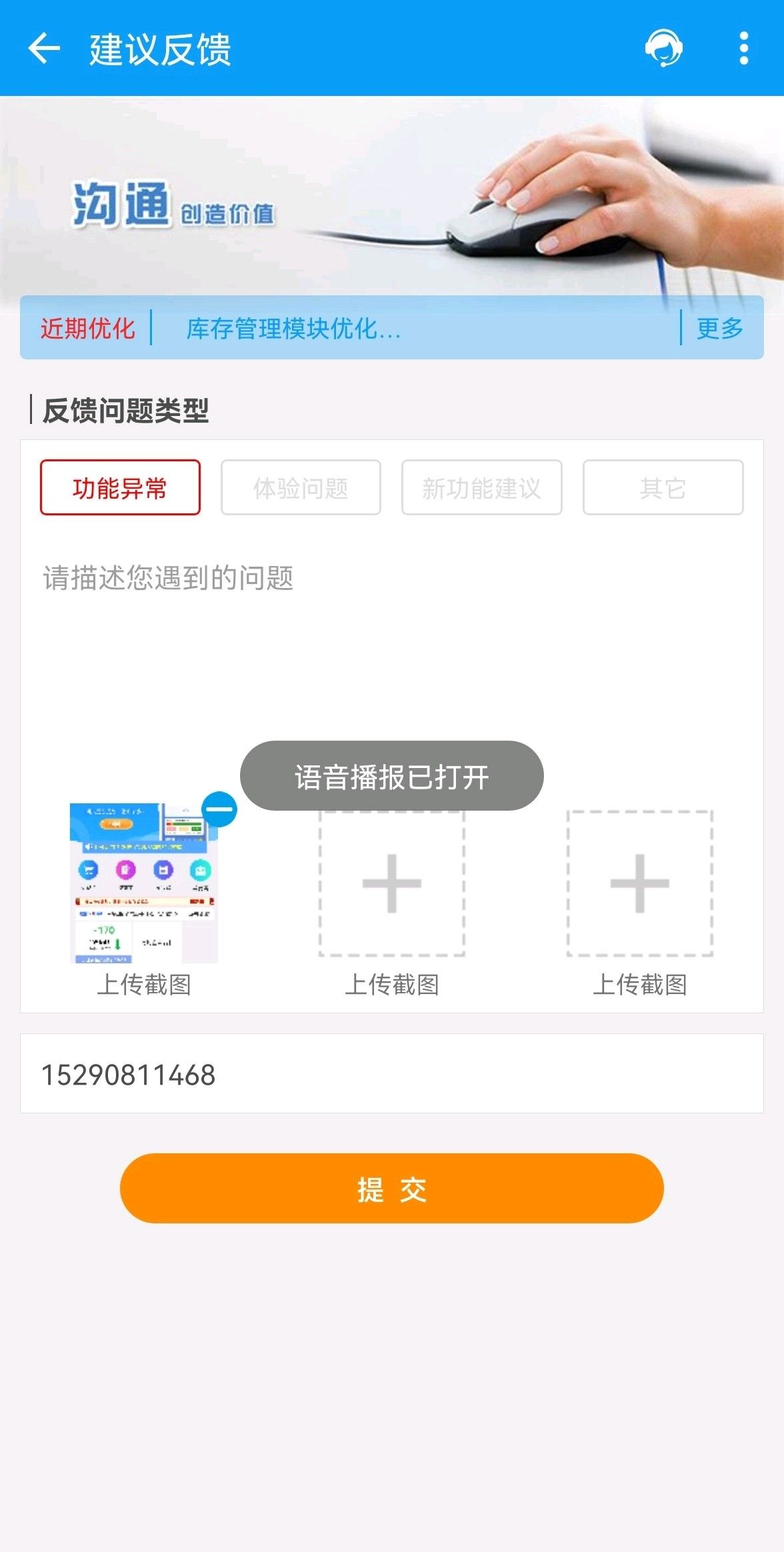The height and width of the screenshot is (1552, 784).
Task: Open customer service headset icon
Action: (x=663, y=48)
